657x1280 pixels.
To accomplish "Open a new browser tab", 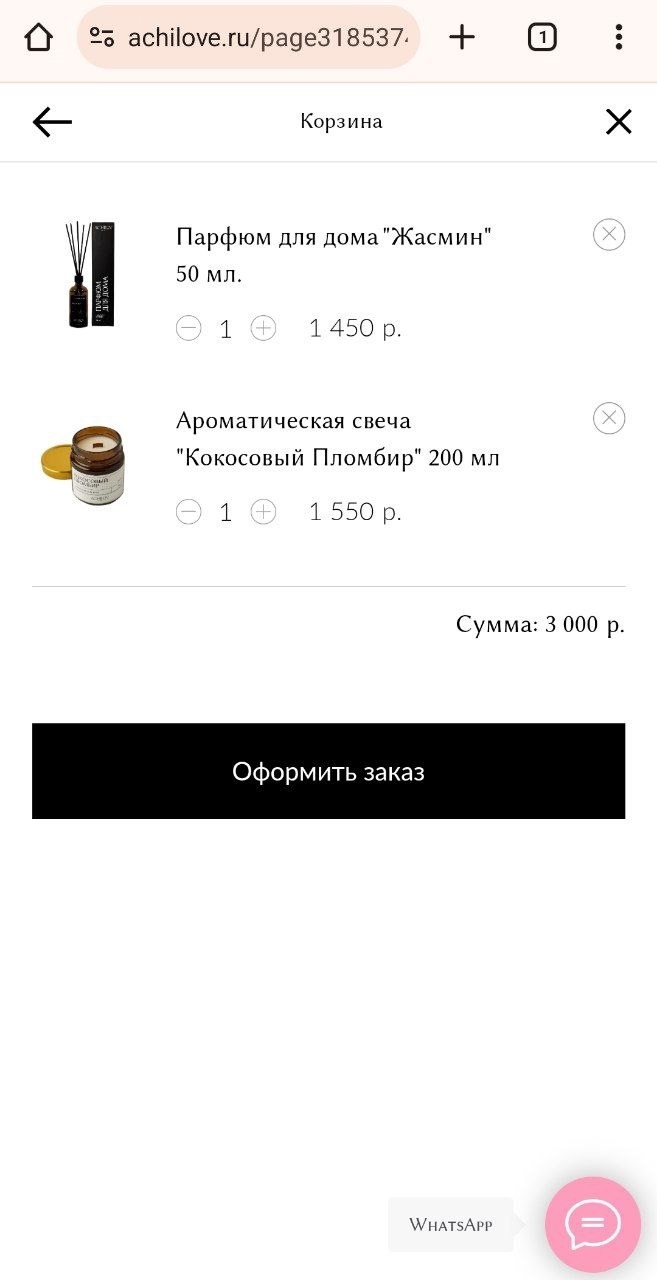I will [462, 38].
